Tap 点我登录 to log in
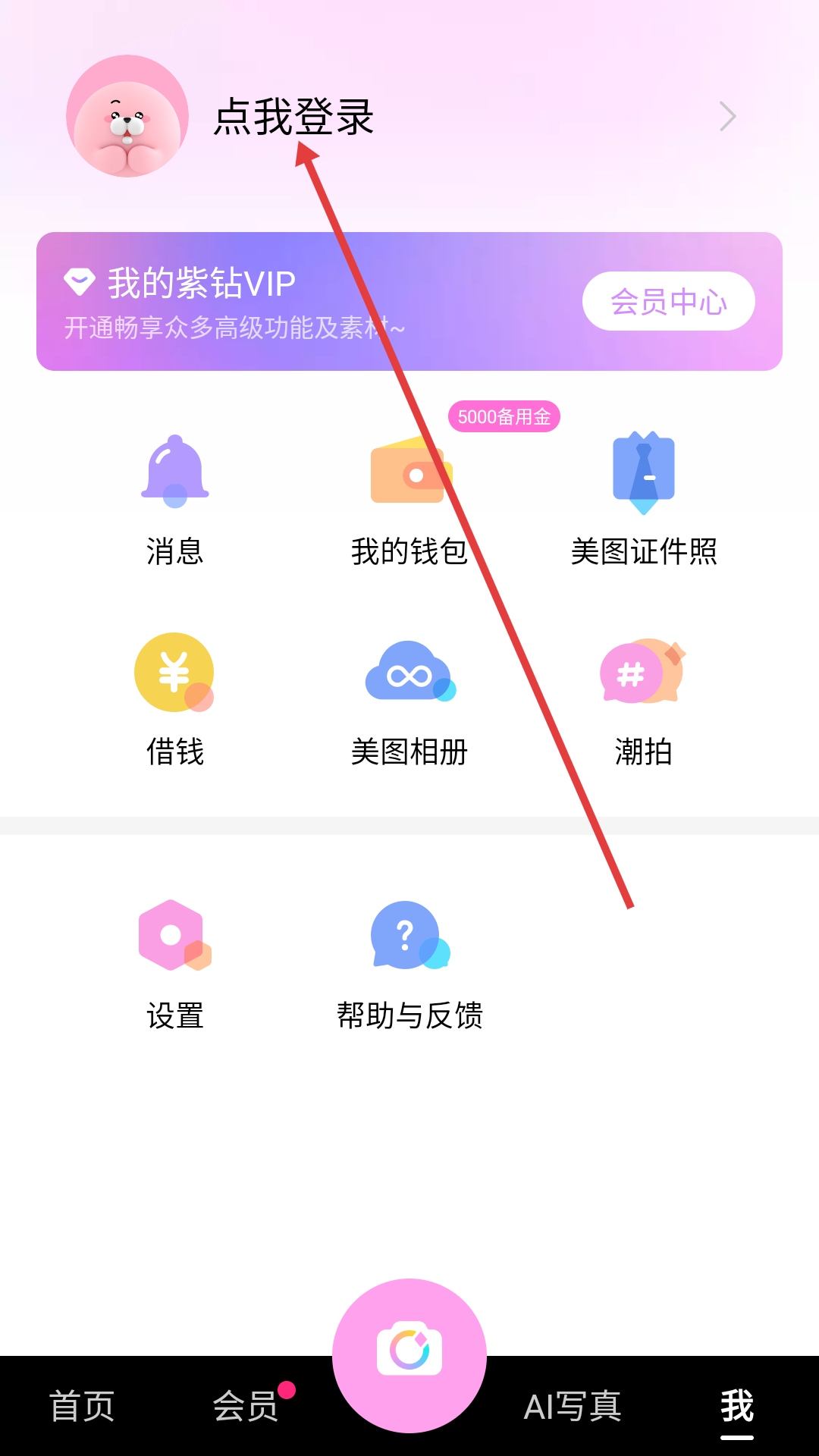The width and height of the screenshot is (819, 1456). [294, 117]
